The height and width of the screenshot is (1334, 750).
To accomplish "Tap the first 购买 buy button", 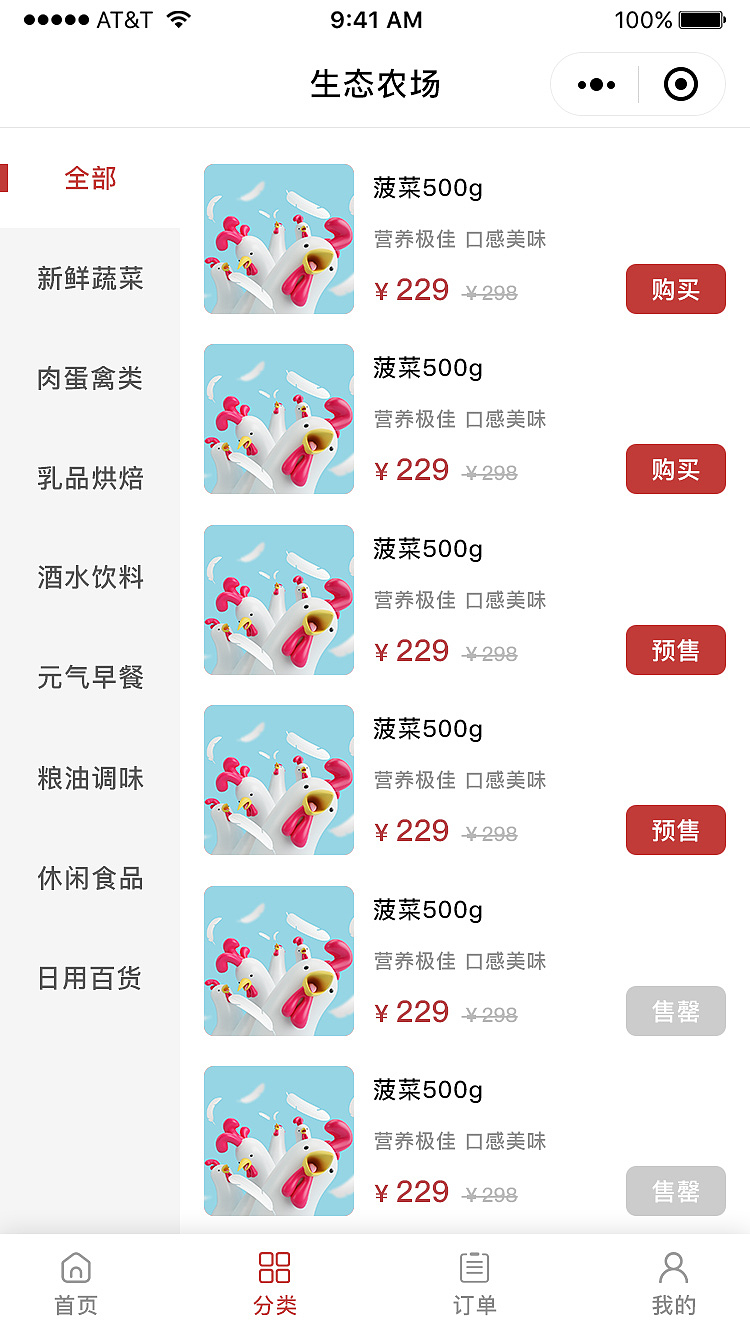I will (675, 289).
